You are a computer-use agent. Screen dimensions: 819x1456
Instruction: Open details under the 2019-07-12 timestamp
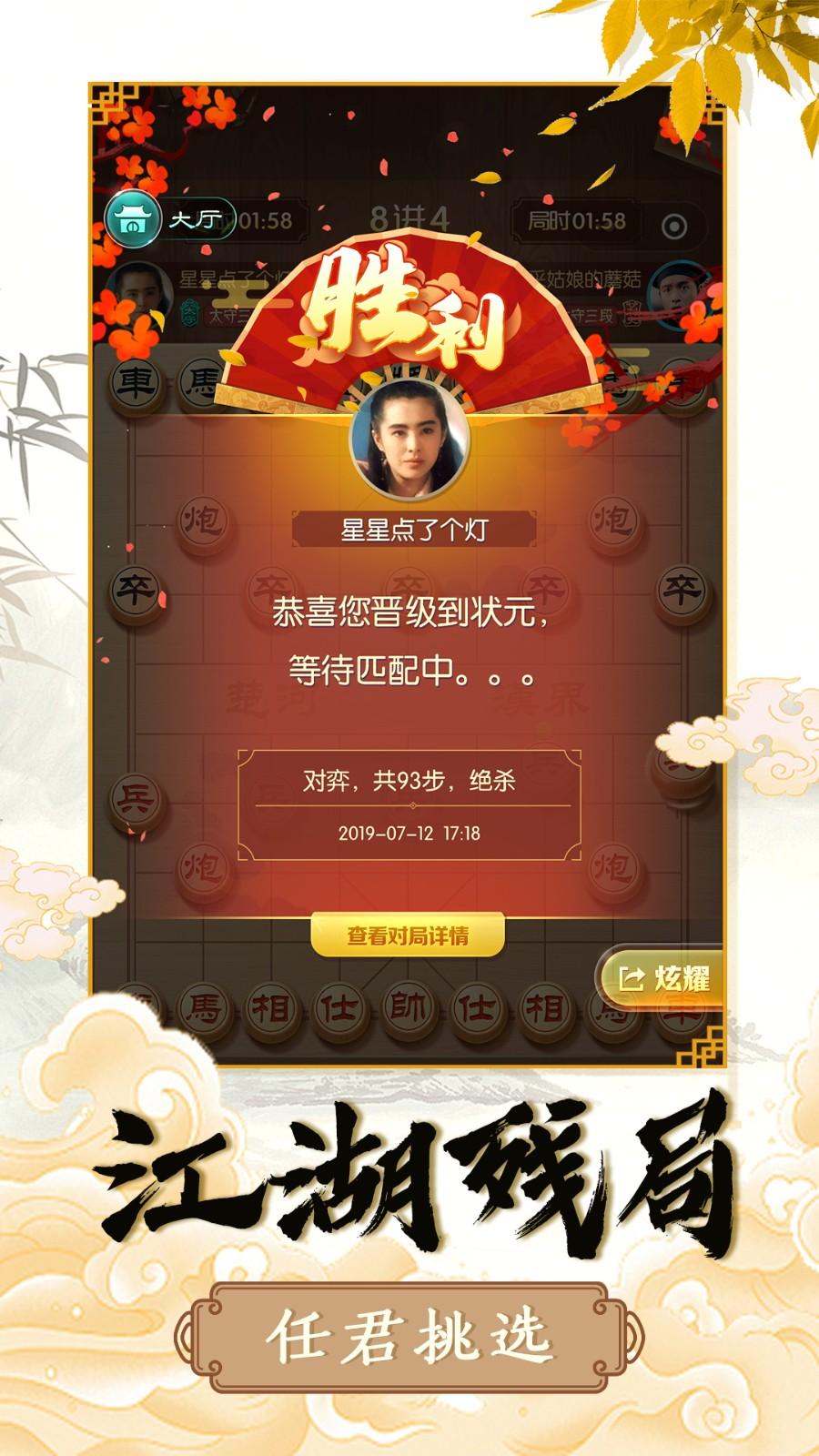[409, 831]
